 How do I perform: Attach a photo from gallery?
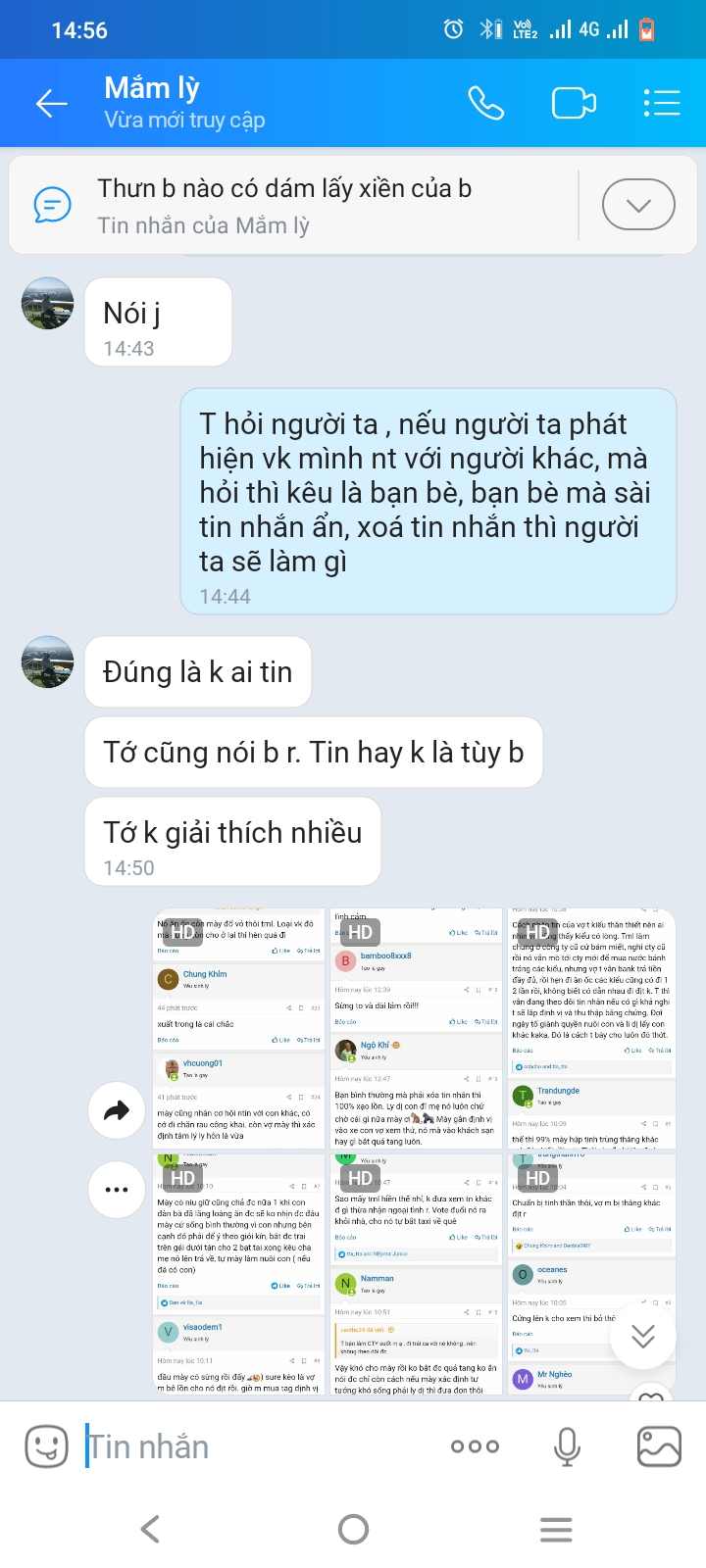pyautogui.click(x=659, y=1446)
